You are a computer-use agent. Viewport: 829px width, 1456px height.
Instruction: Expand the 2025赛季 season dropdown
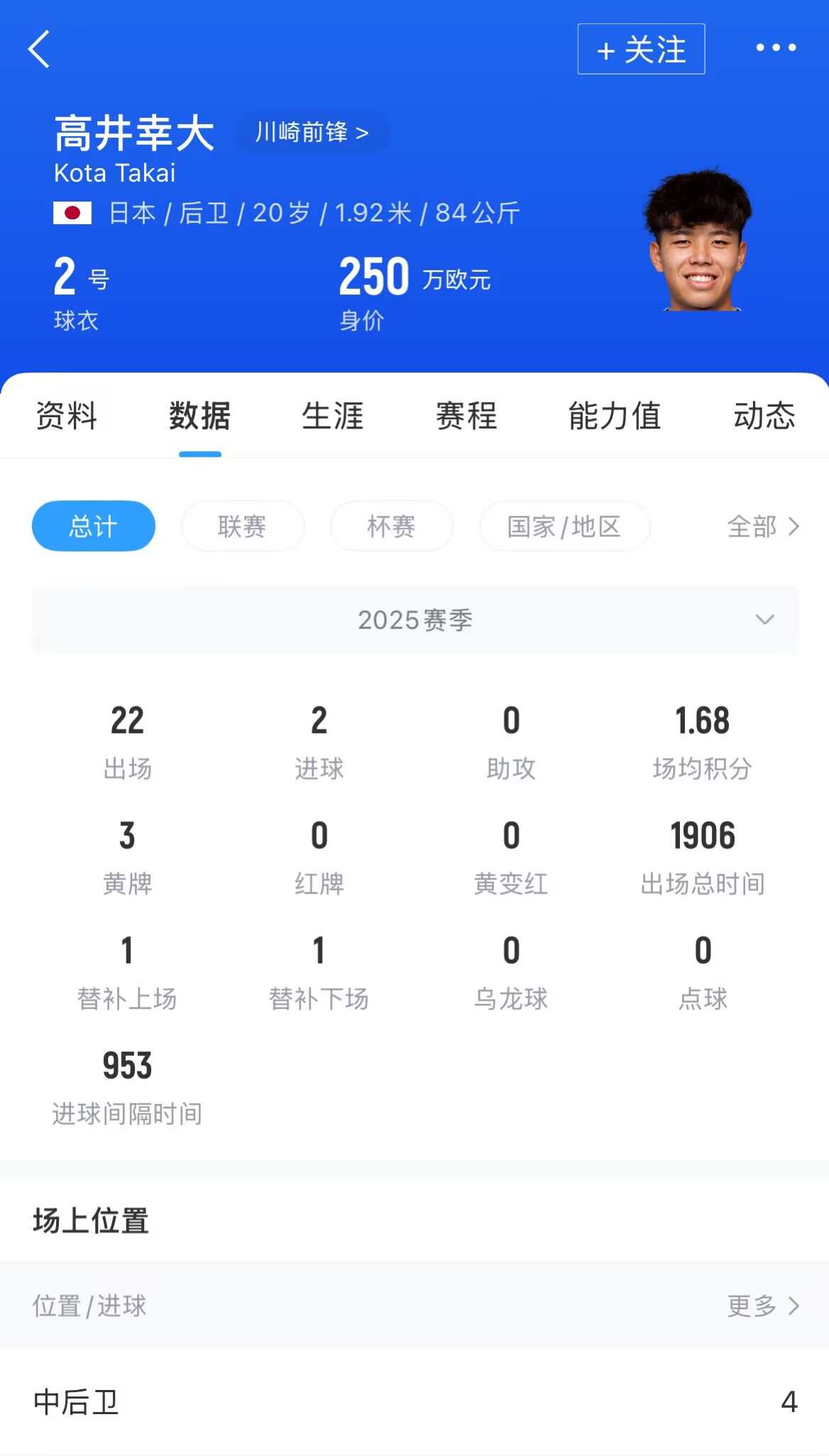pyautogui.click(x=415, y=620)
